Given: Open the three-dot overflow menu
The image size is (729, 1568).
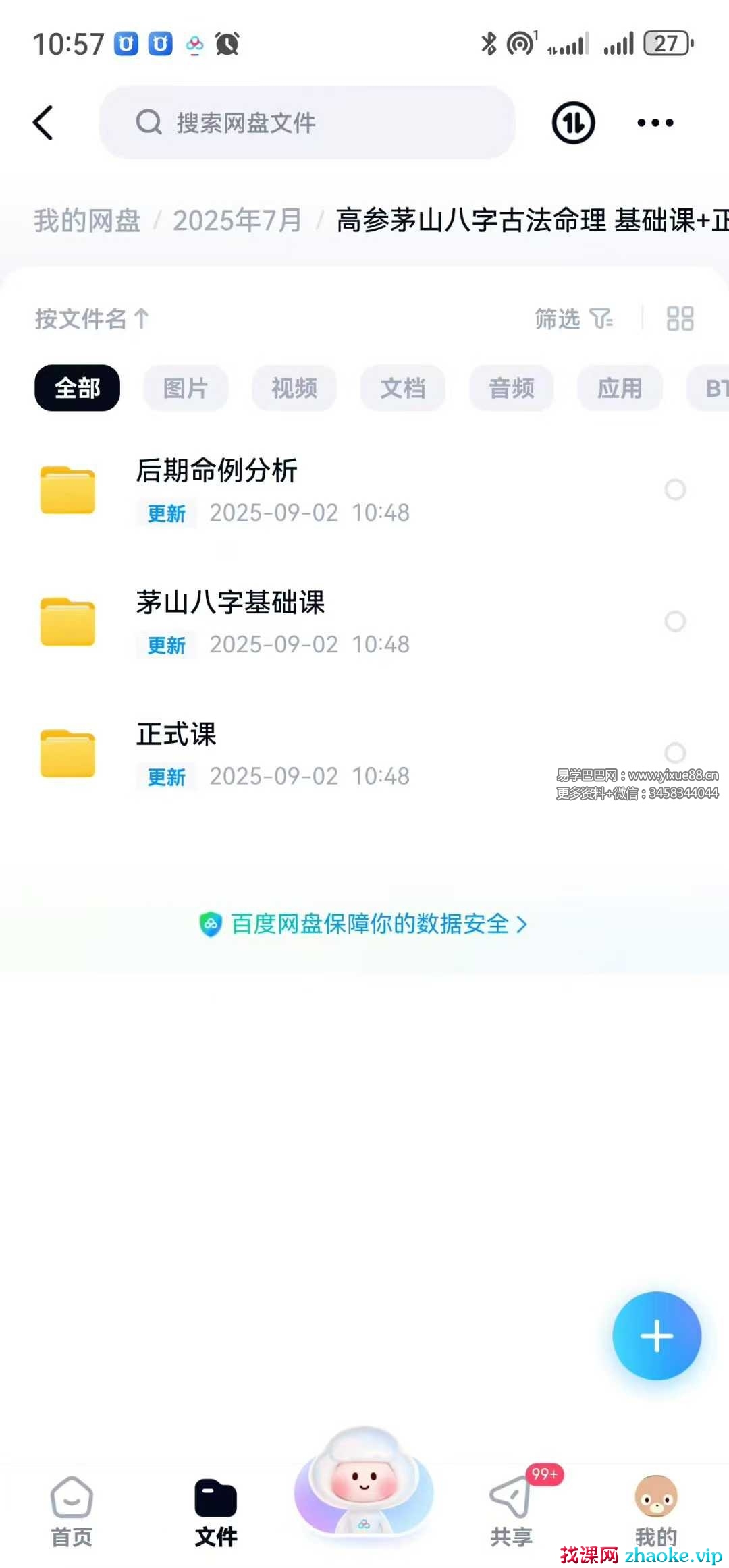Looking at the screenshot, I should (655, 123).
